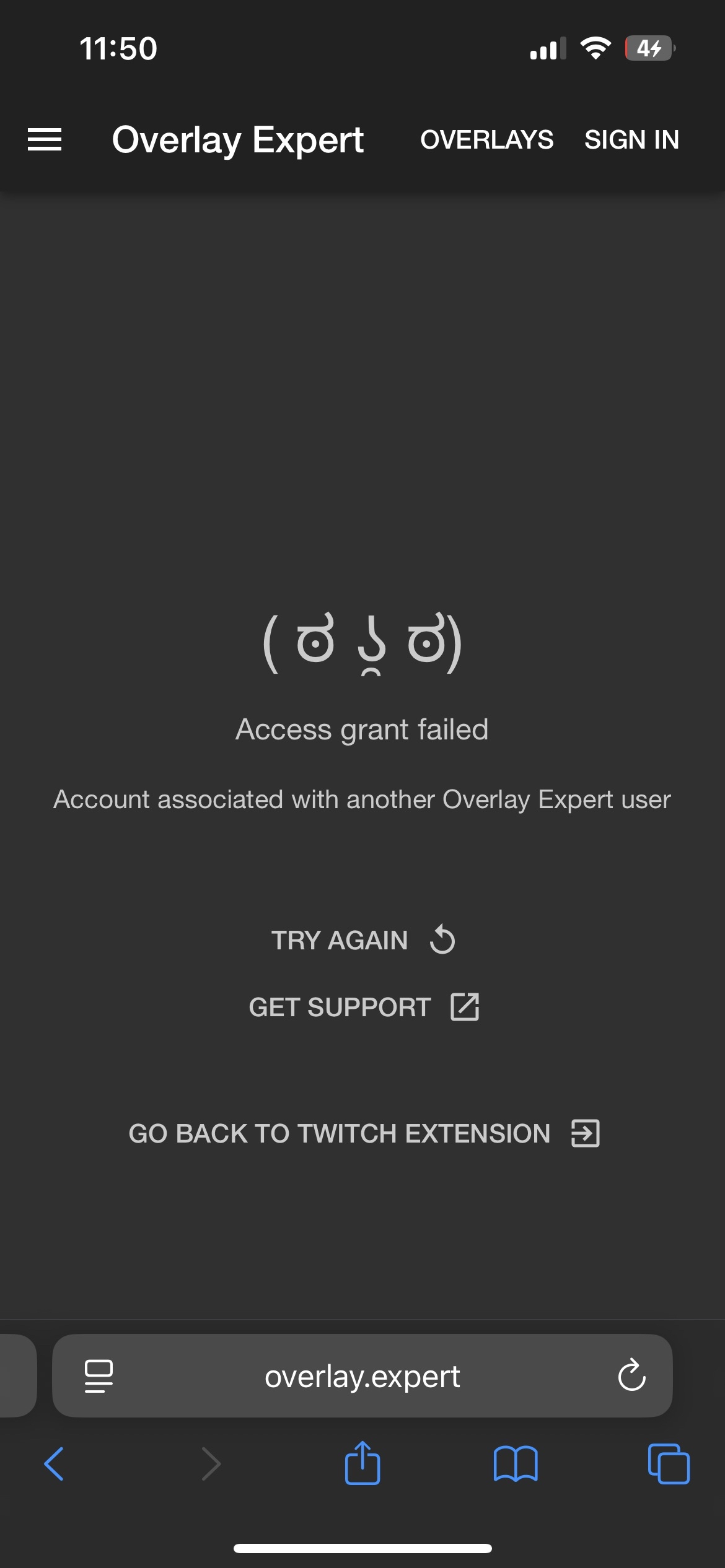Open the Safari share sheet
Image resolution: width=725 pixels, height=1568 pixels.
click(x=362, y=1463)
